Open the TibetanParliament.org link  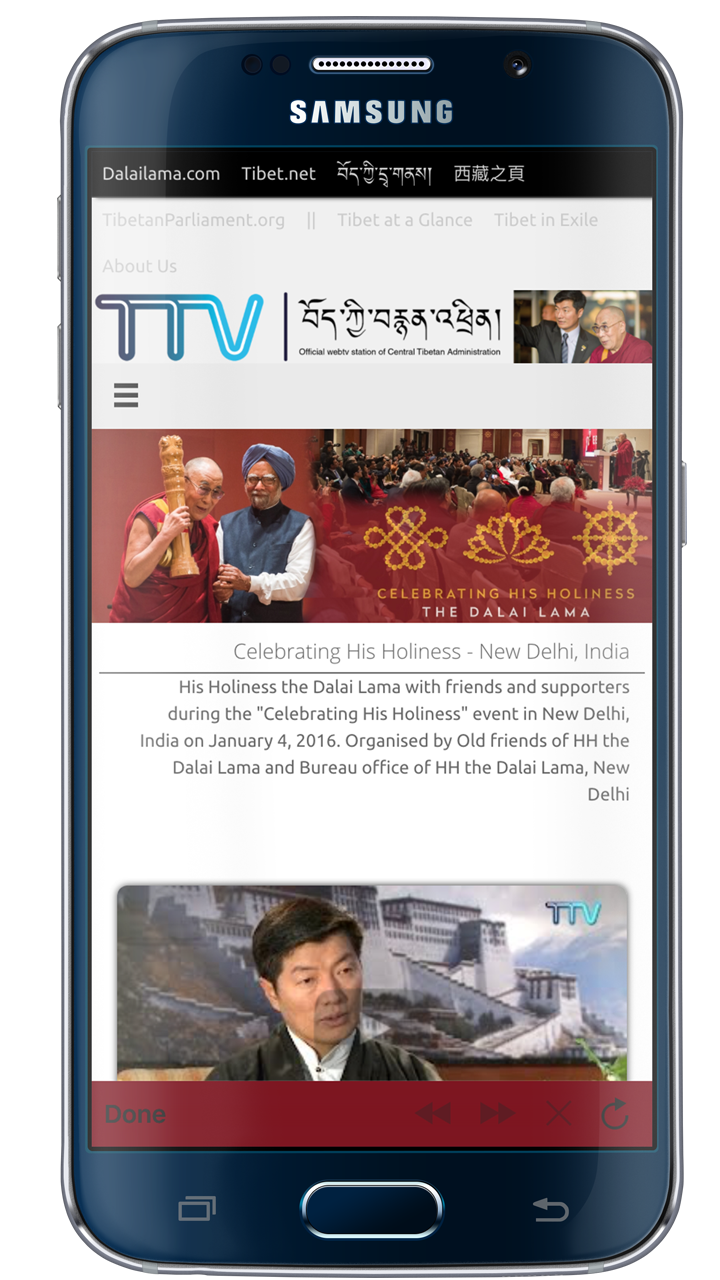tap(193, 220)
